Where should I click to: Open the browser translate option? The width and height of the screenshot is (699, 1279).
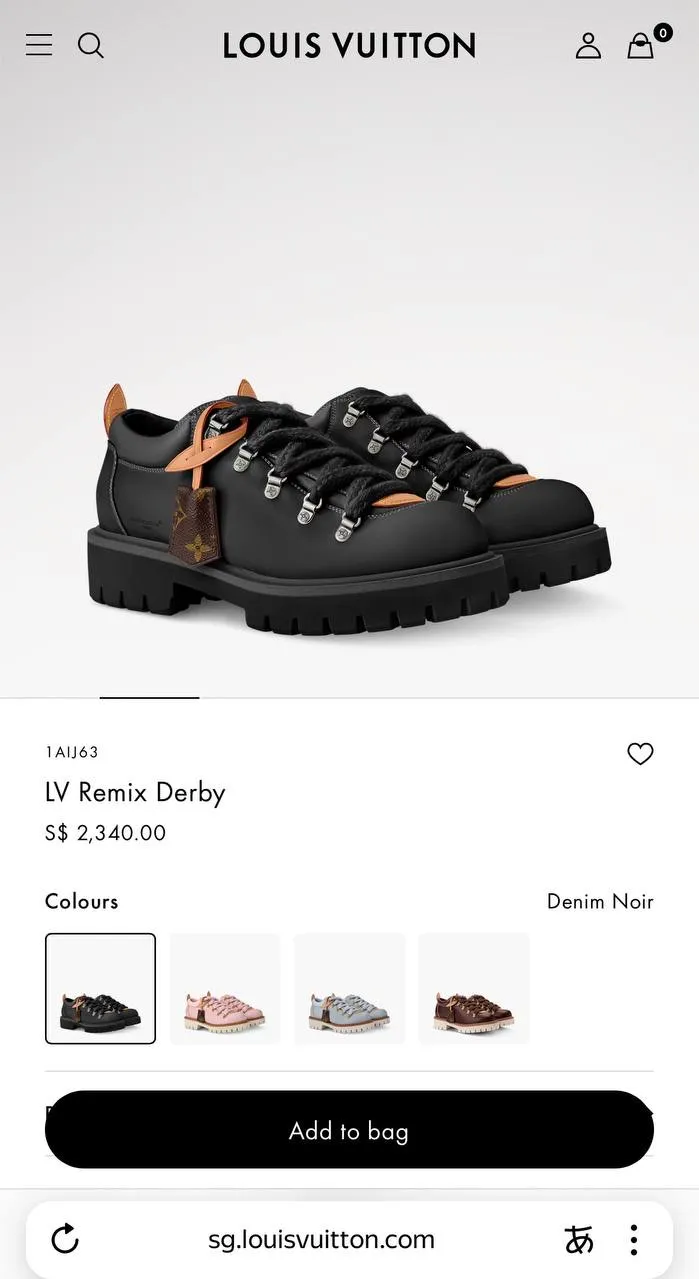(x=579, y=1240)
